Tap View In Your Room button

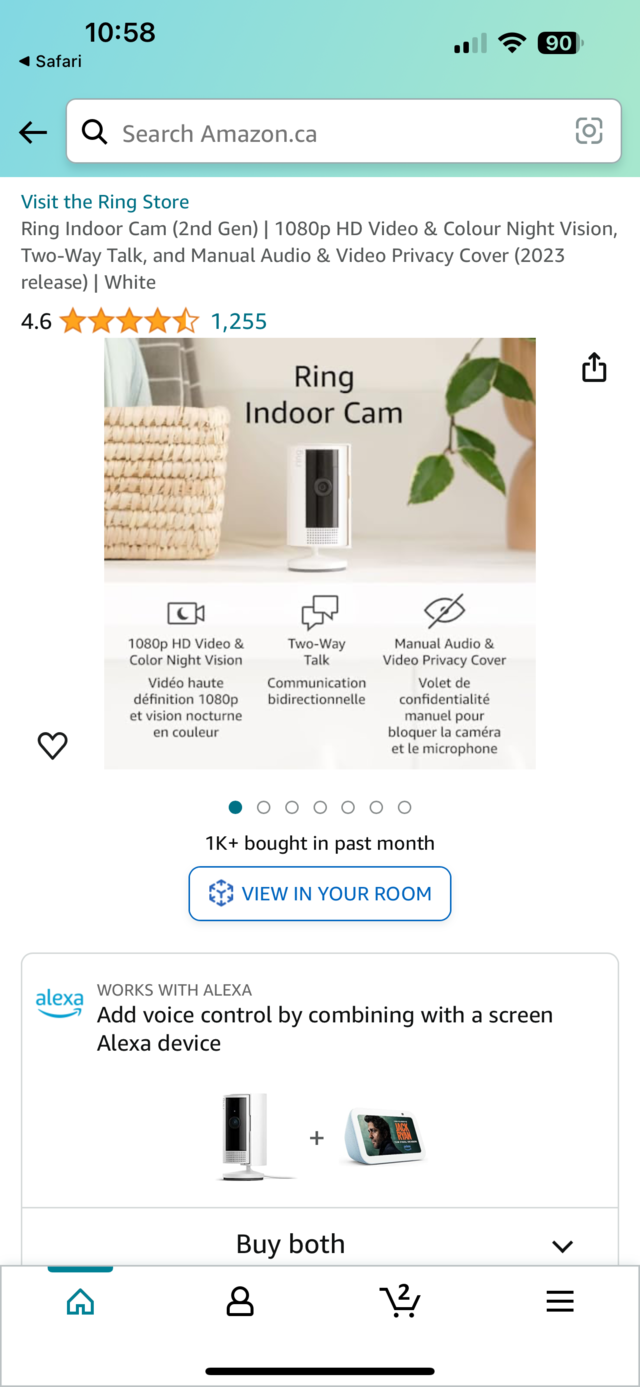tap(320, 893)
